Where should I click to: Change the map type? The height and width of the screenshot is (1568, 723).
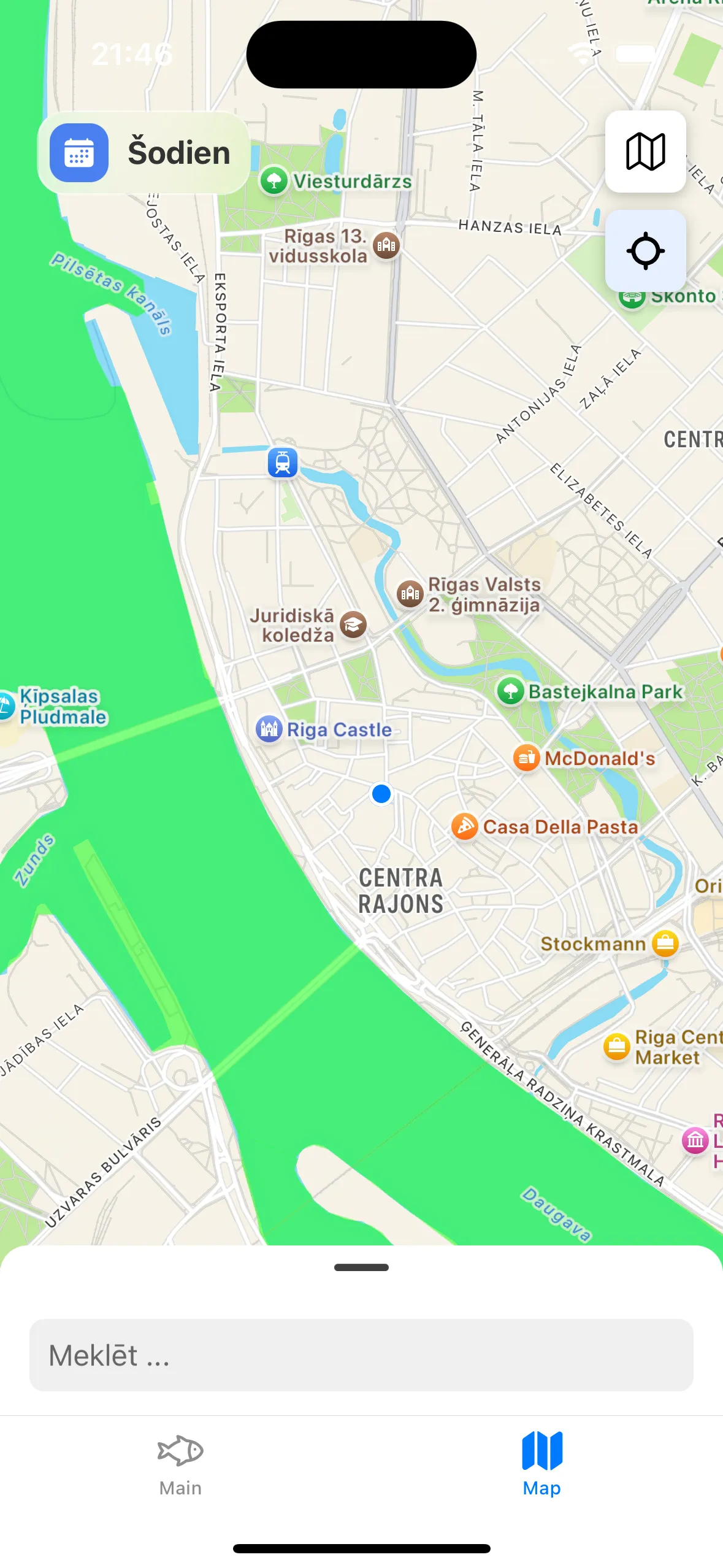coord(645,152)
